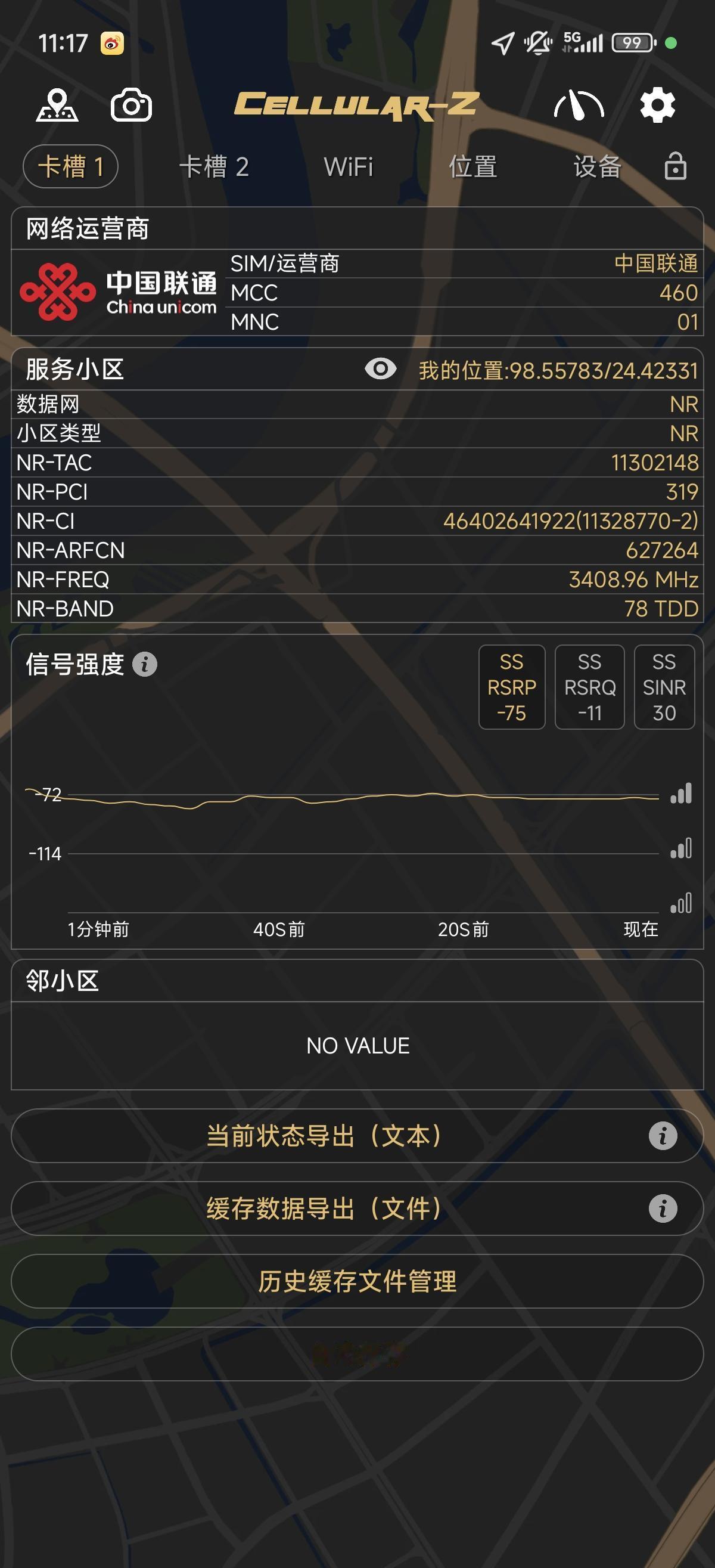Toggle the eye icon in 服务小区
The image size is (715, 1568).
click(x=382, y=368)
